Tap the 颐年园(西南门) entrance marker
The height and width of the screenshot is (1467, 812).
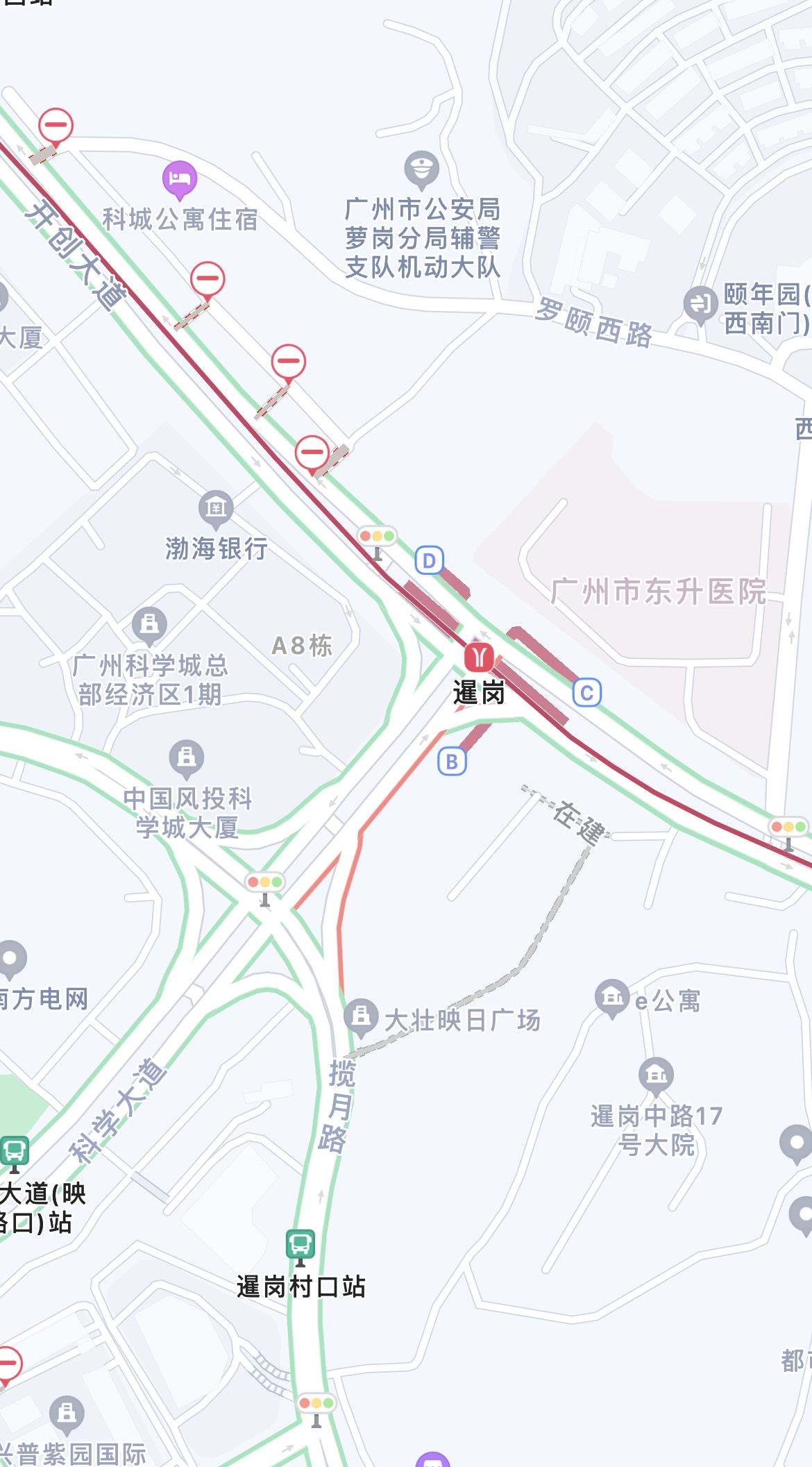click(700, 303)
